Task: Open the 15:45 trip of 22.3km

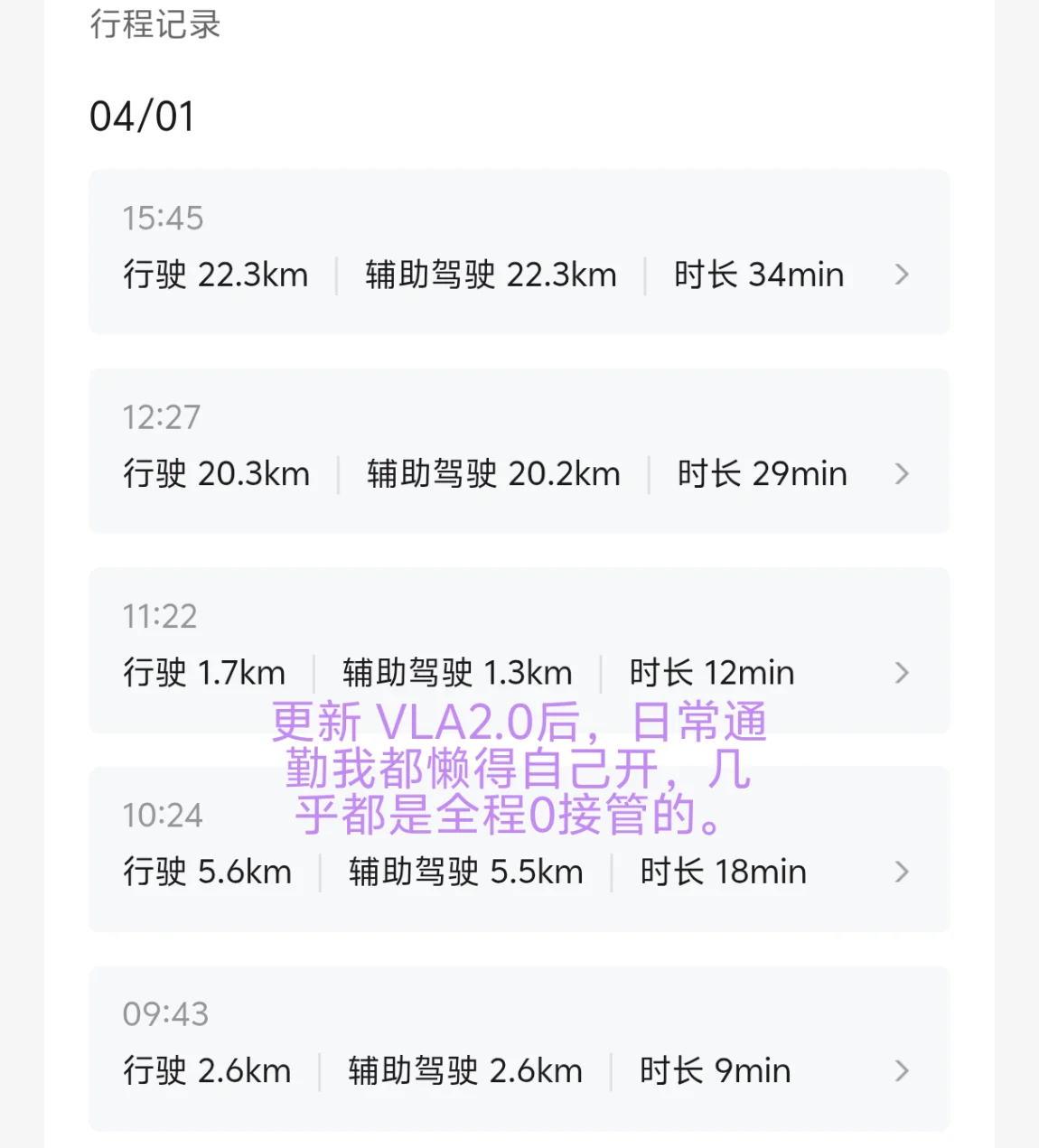Action: [519, 252]
